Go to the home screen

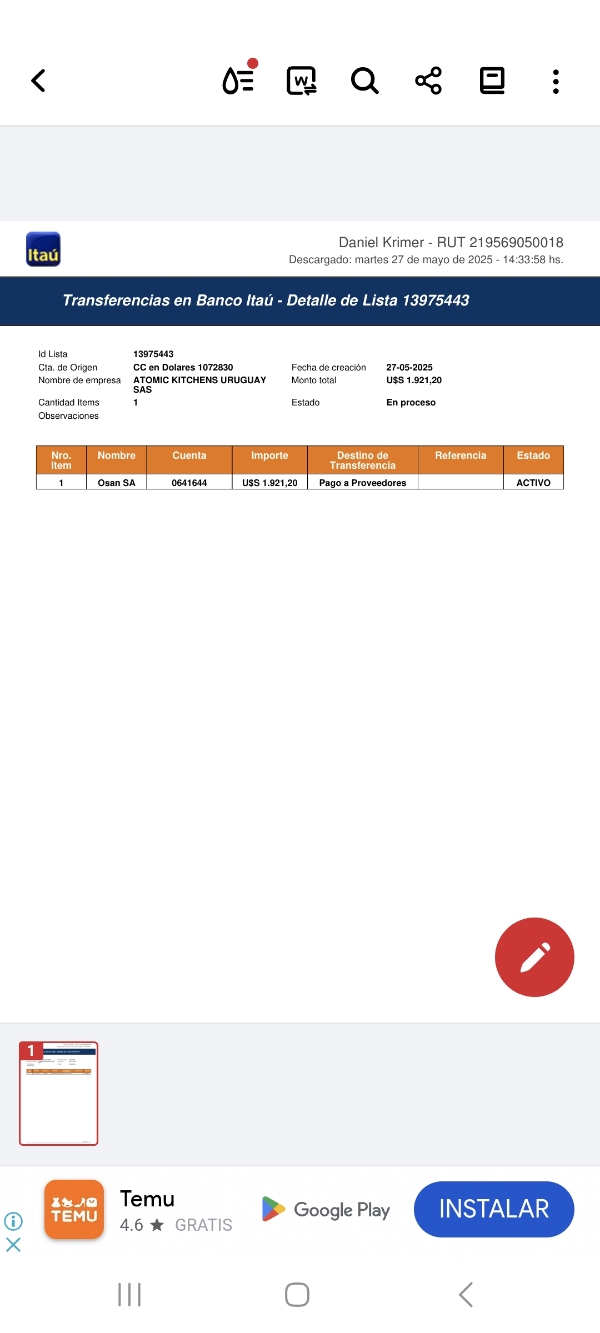pyautogui.click(x=297, y=1295)
